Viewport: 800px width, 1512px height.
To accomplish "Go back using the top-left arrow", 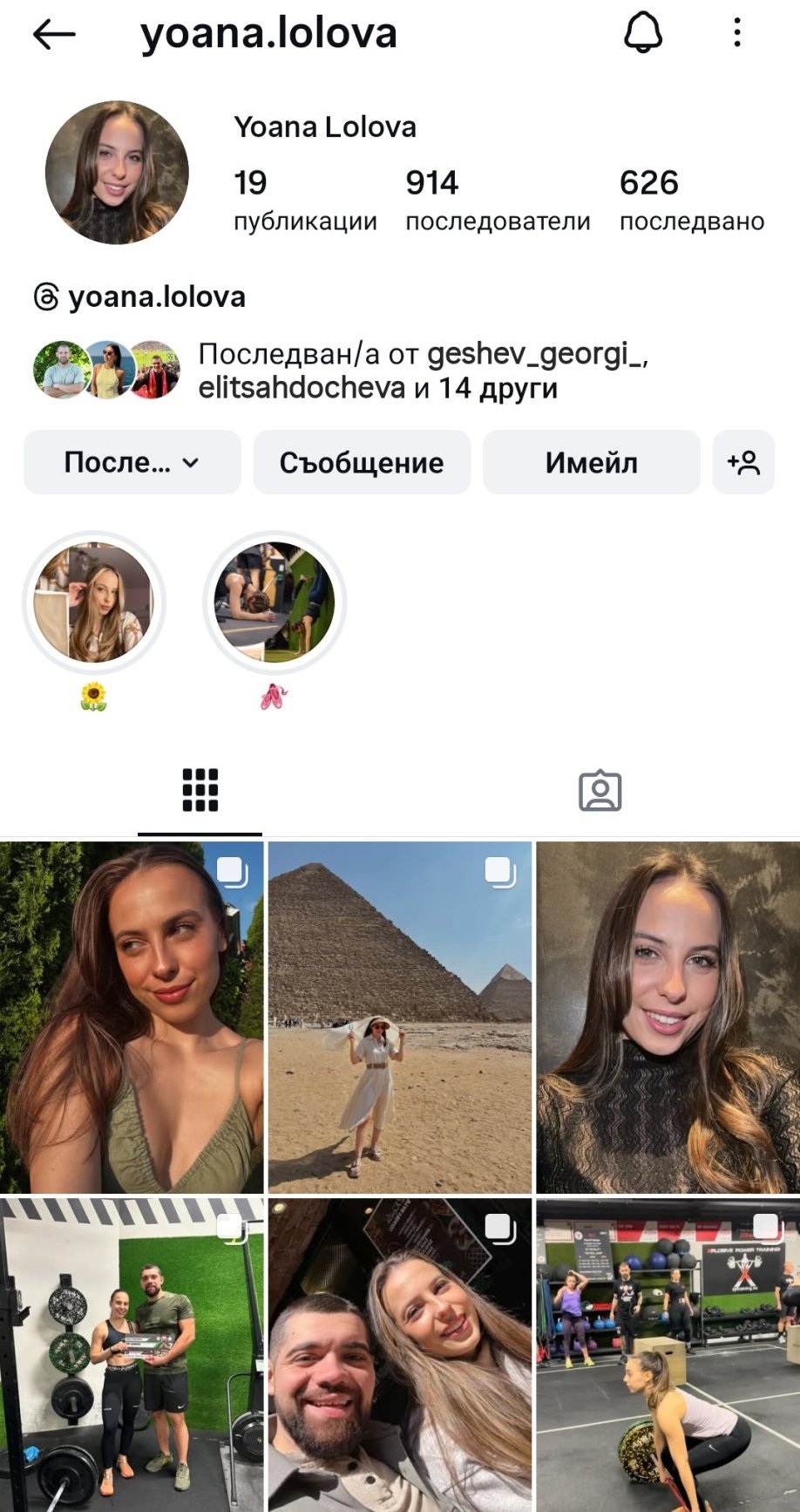I will (54, 34).
